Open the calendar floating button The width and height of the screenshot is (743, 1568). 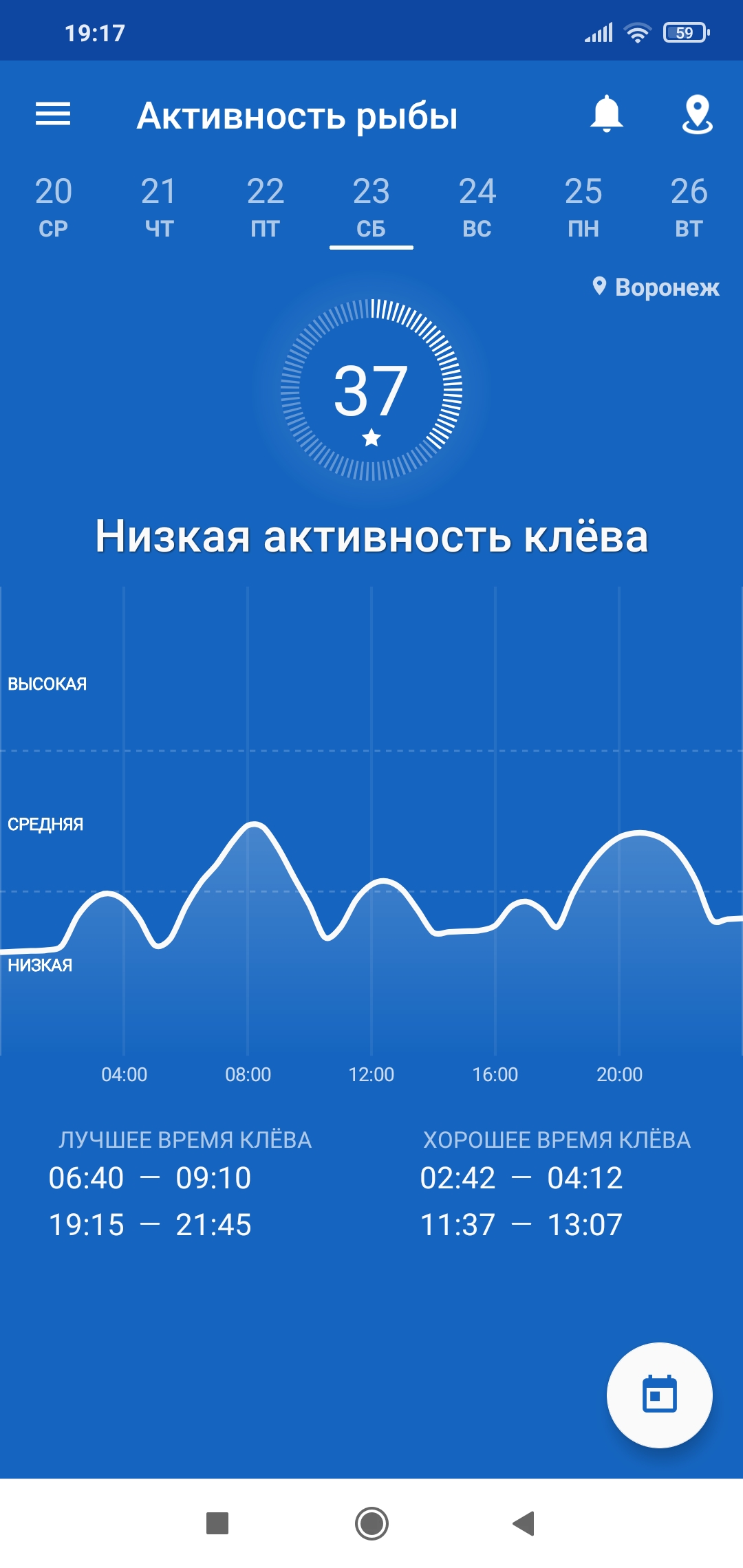pos(659,1395)
